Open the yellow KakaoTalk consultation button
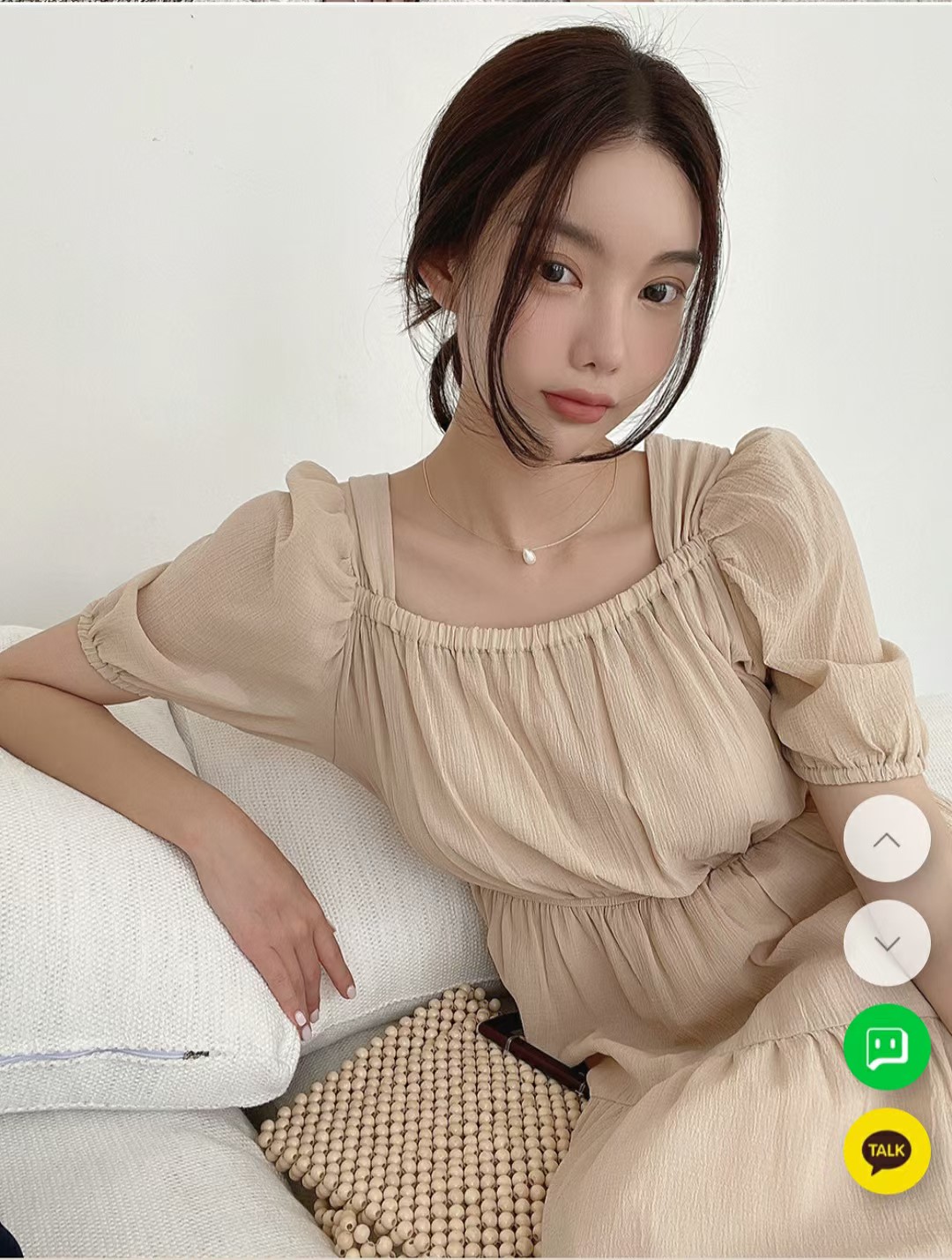This screenshot has width=952, height=1260. tap(887, 1151)
